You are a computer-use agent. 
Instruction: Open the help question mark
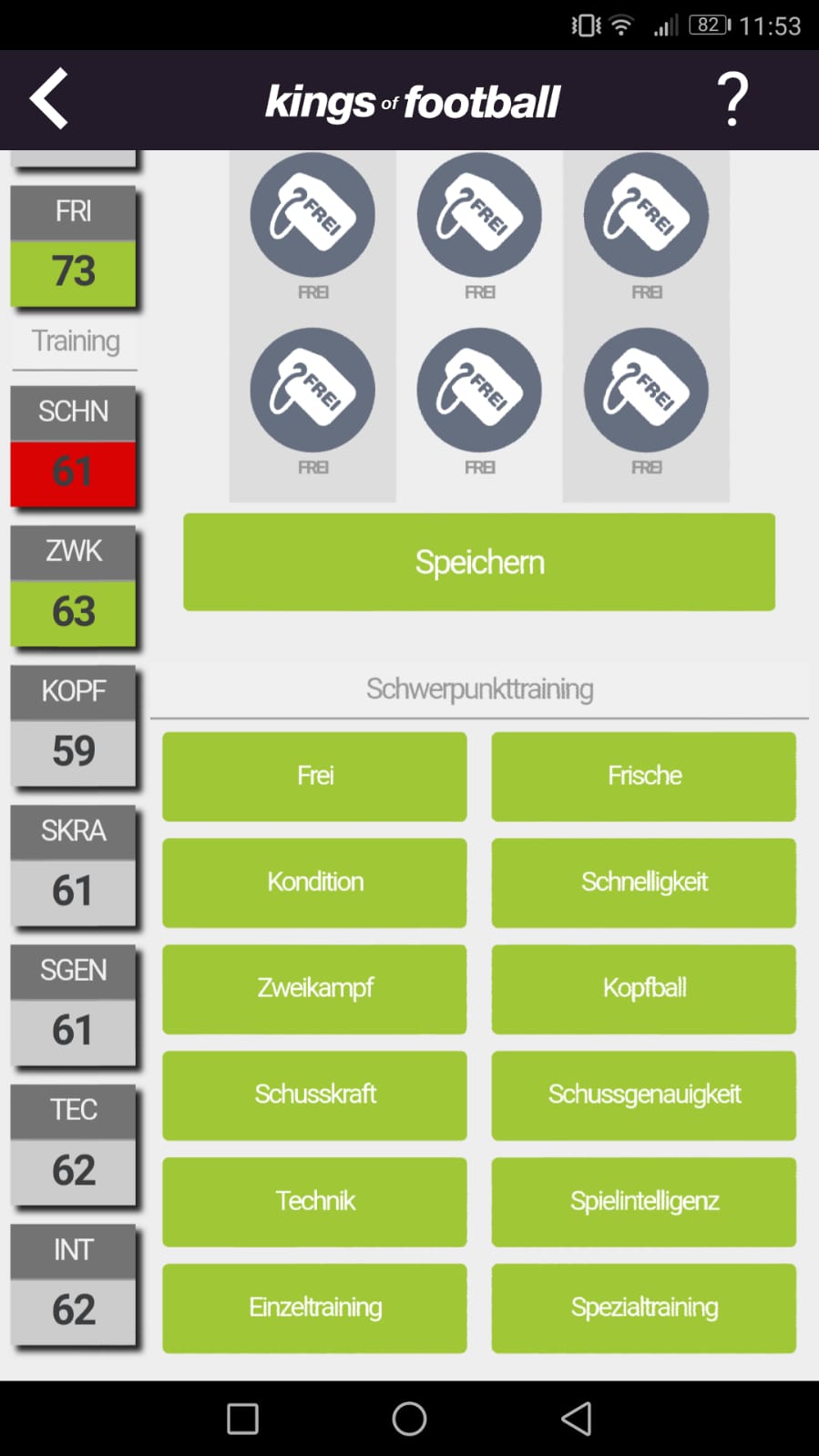(732, 99)
